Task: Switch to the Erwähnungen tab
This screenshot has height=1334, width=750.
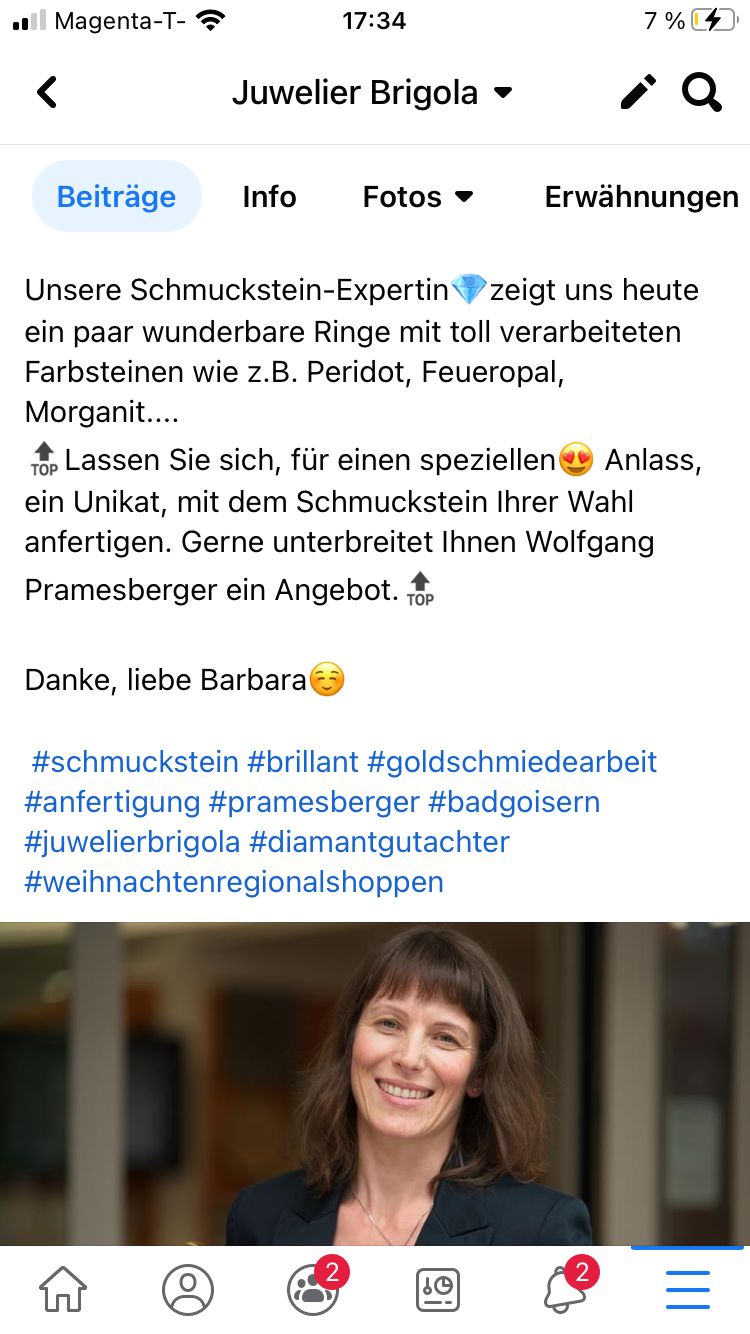Action: (641, 197)
